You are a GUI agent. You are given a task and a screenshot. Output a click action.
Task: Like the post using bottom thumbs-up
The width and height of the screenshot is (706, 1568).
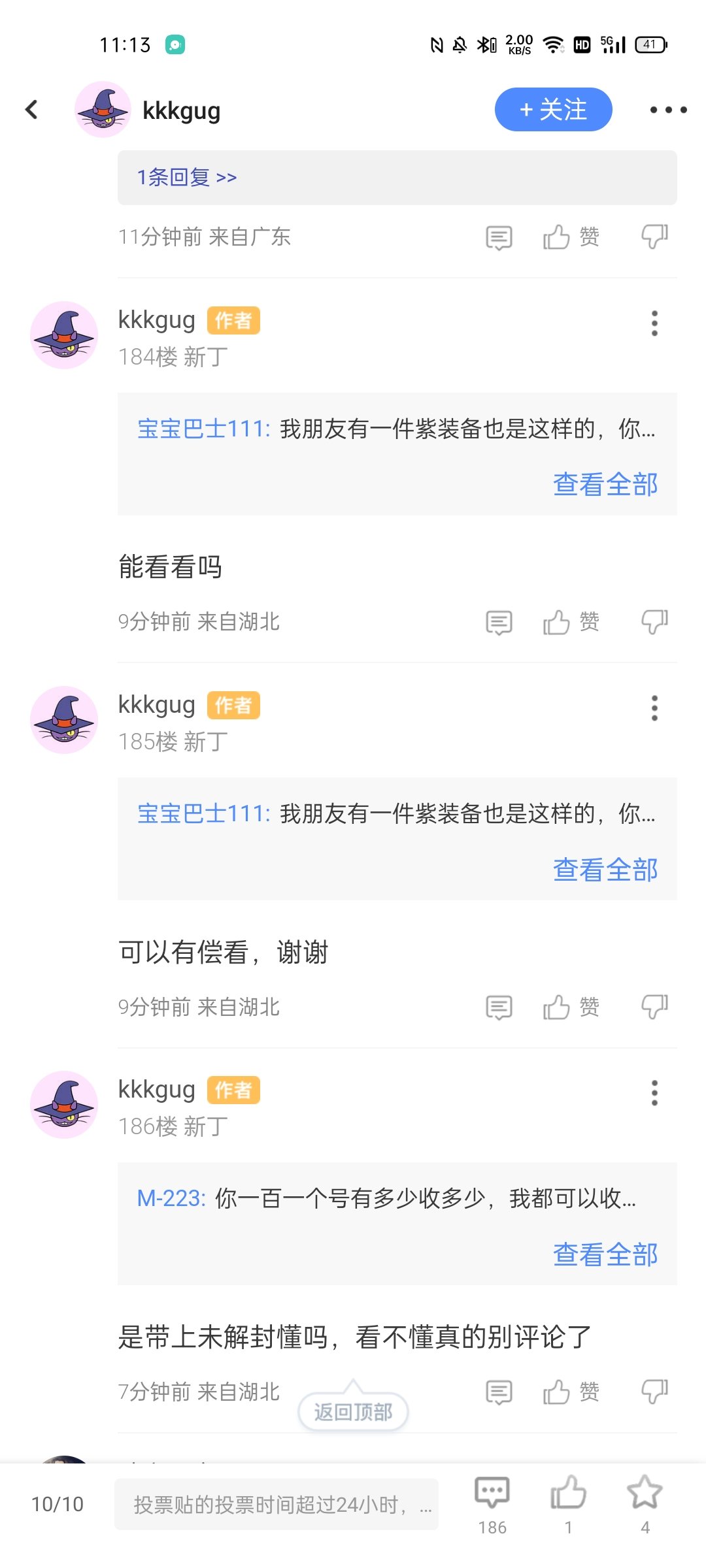(x=568, y=1505)
